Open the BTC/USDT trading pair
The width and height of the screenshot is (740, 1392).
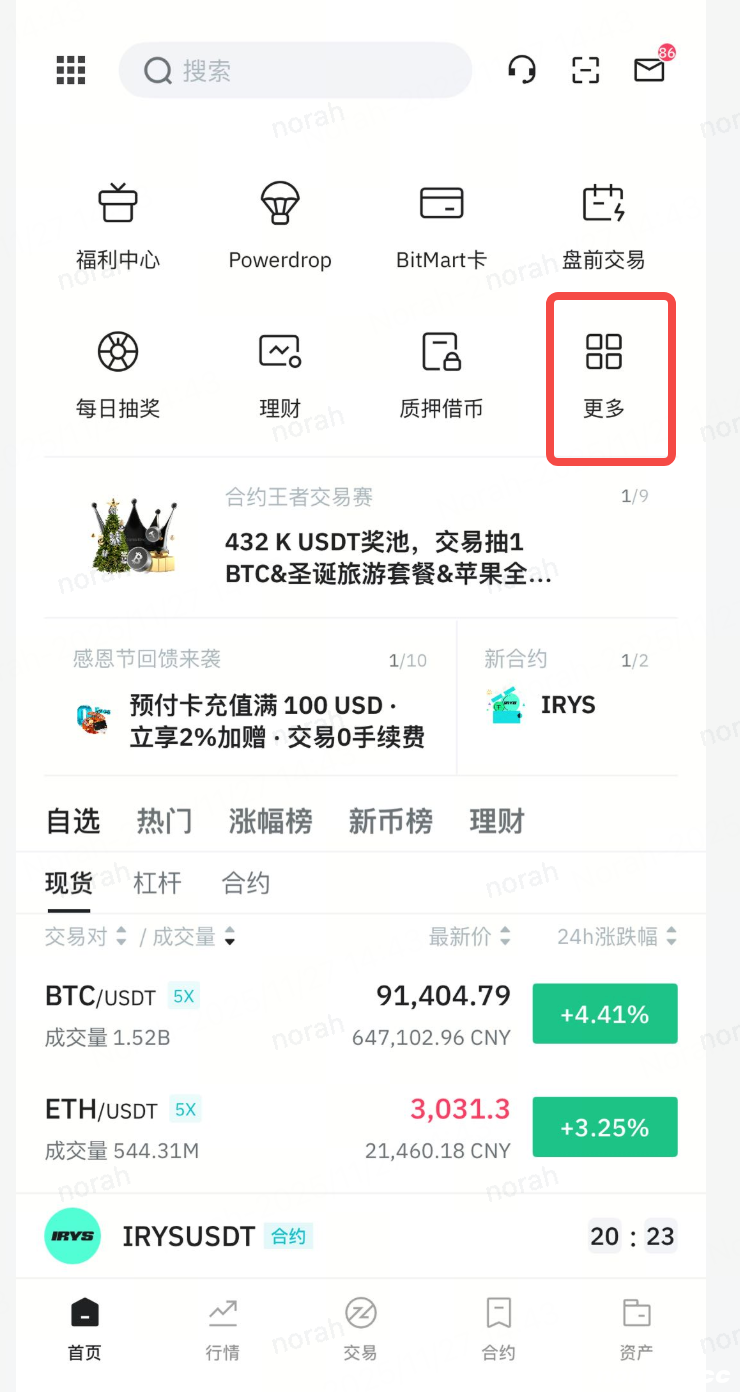click(x=278, y=1013)
